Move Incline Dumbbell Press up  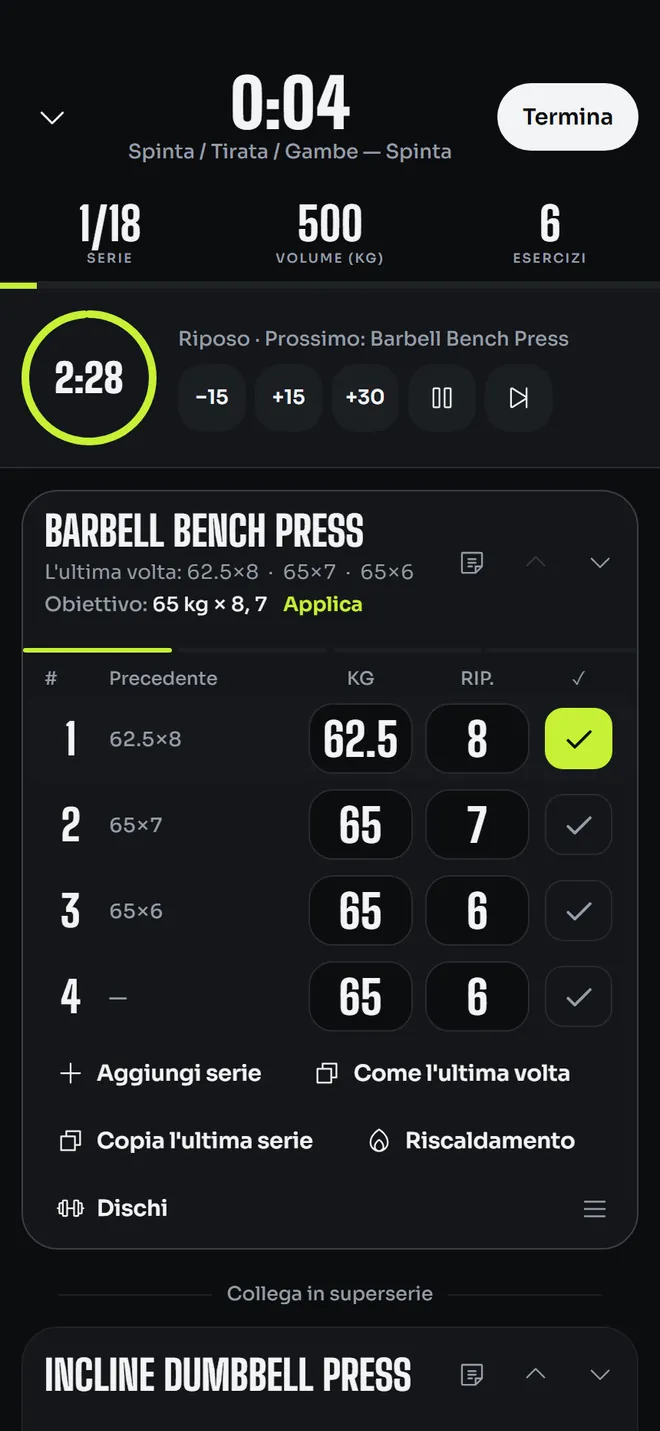(536, 1375)
